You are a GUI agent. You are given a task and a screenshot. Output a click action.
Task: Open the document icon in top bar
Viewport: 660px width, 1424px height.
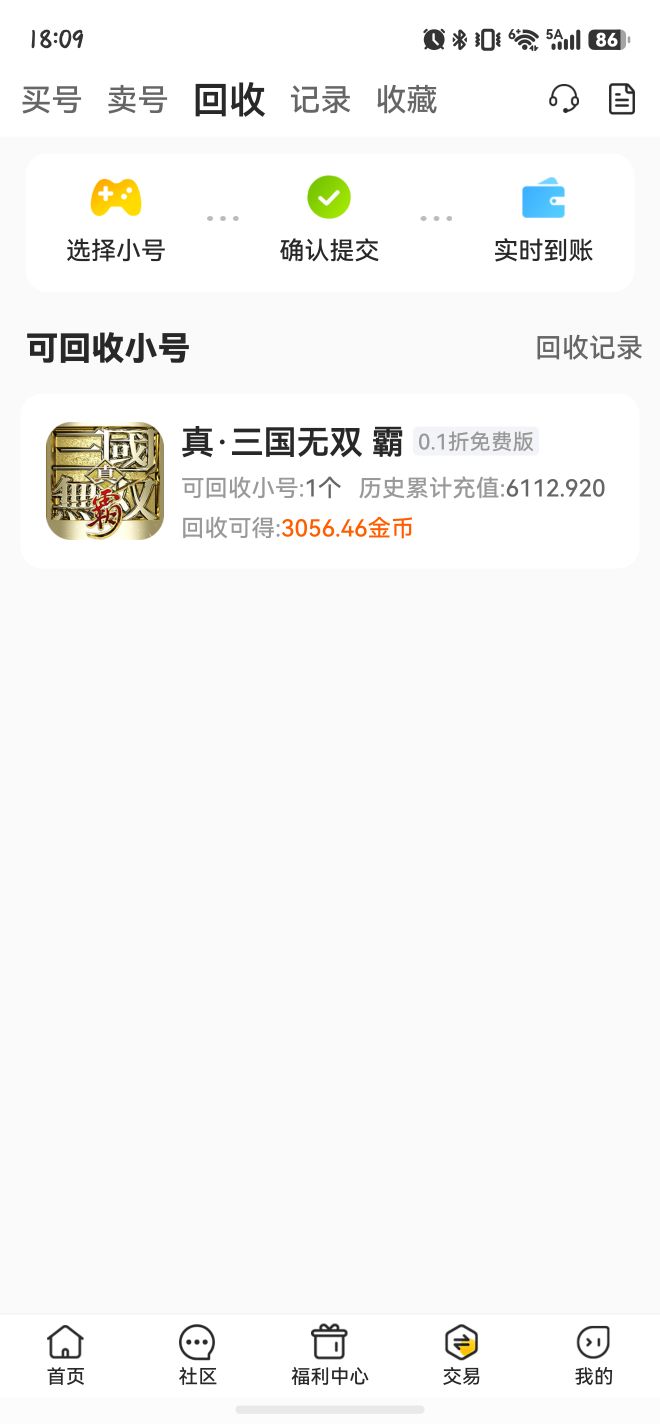click(x=622, y=99)
